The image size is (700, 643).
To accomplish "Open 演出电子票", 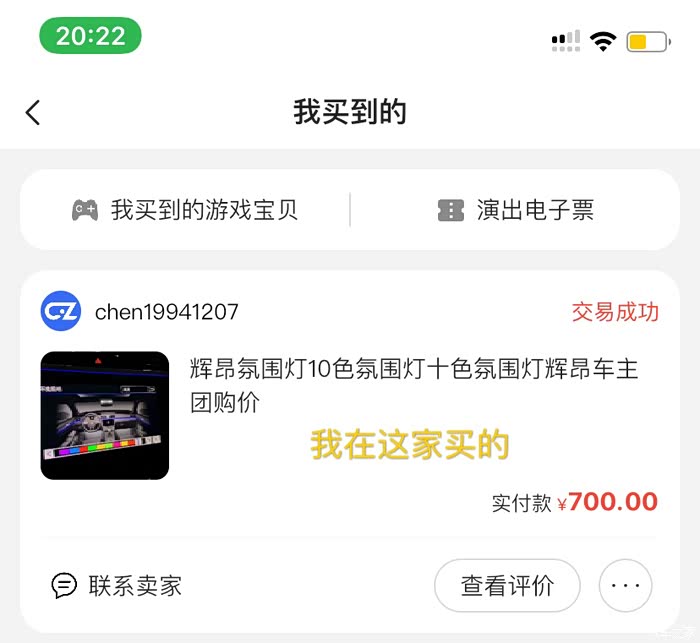I will [x=516, y=210].
